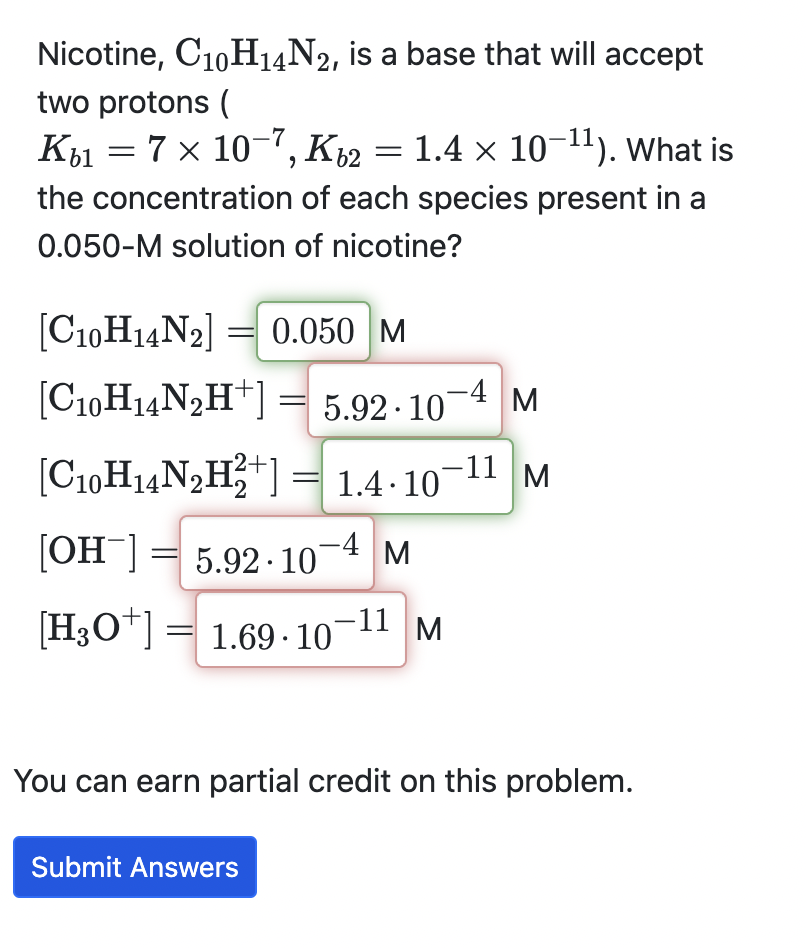Click the blue Submit Answers control
Image resolution: width=806 pixels, height=948 pixels.
[134, 867]
